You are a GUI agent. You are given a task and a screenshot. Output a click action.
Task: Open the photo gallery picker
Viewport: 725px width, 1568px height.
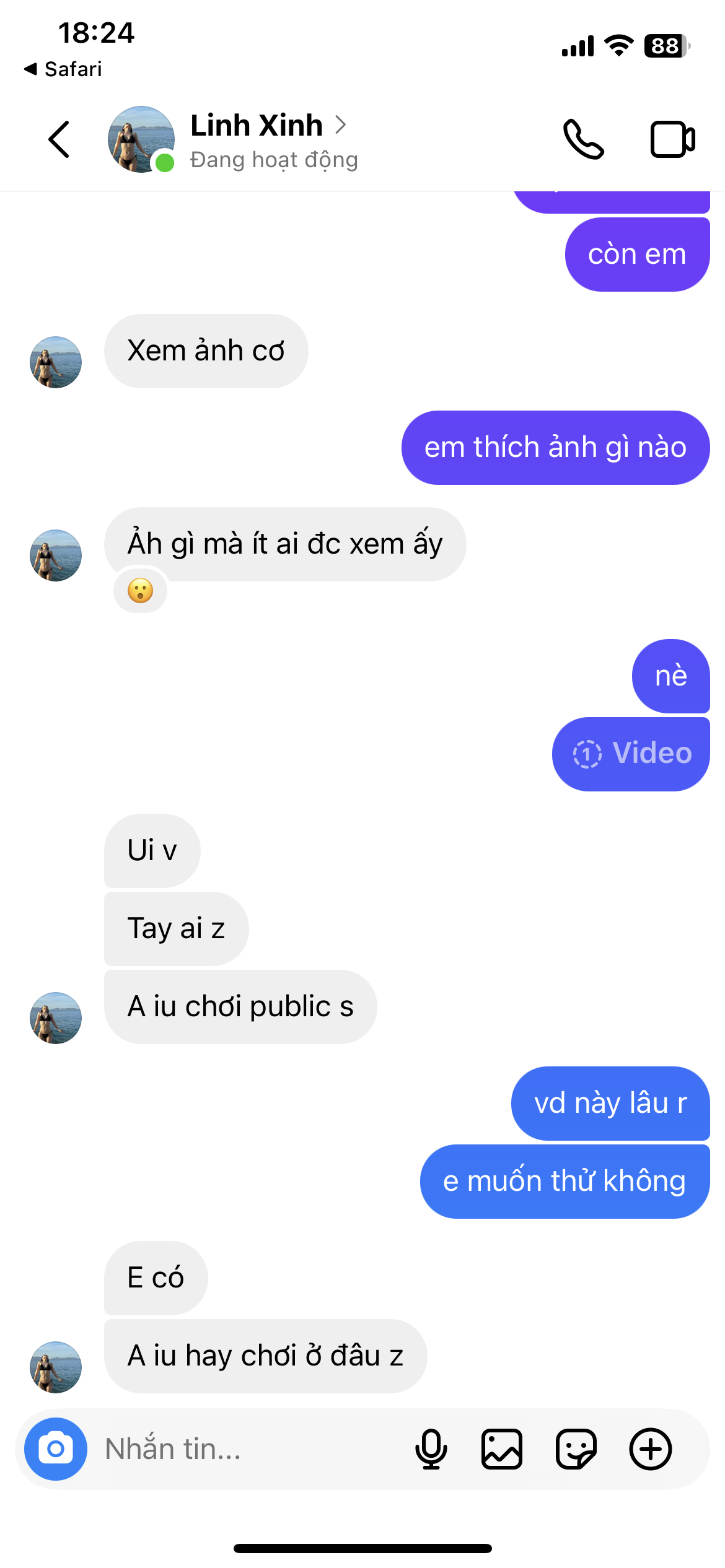502,1448
